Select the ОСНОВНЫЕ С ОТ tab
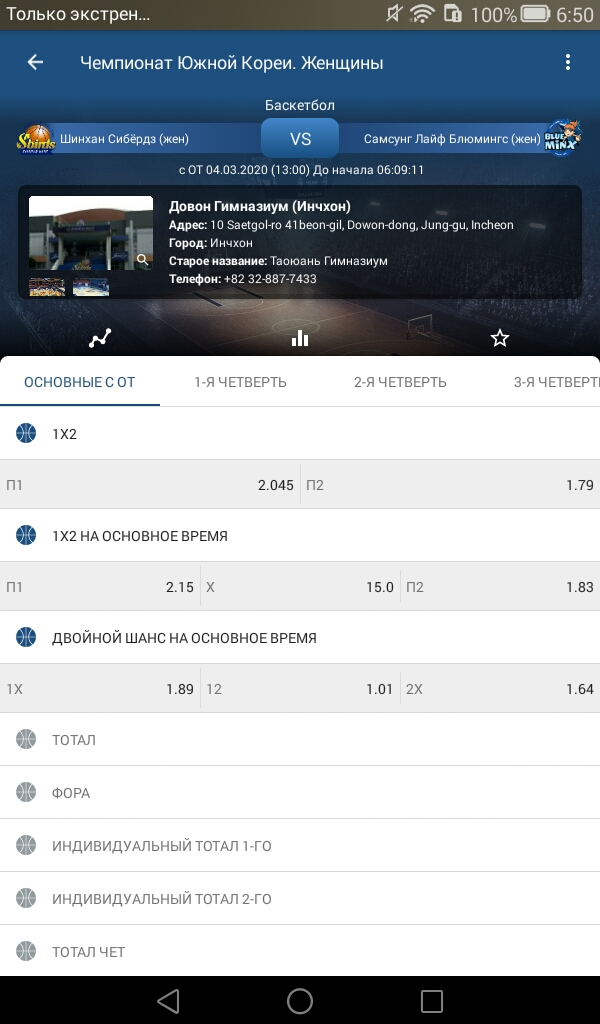 [80, 382]
